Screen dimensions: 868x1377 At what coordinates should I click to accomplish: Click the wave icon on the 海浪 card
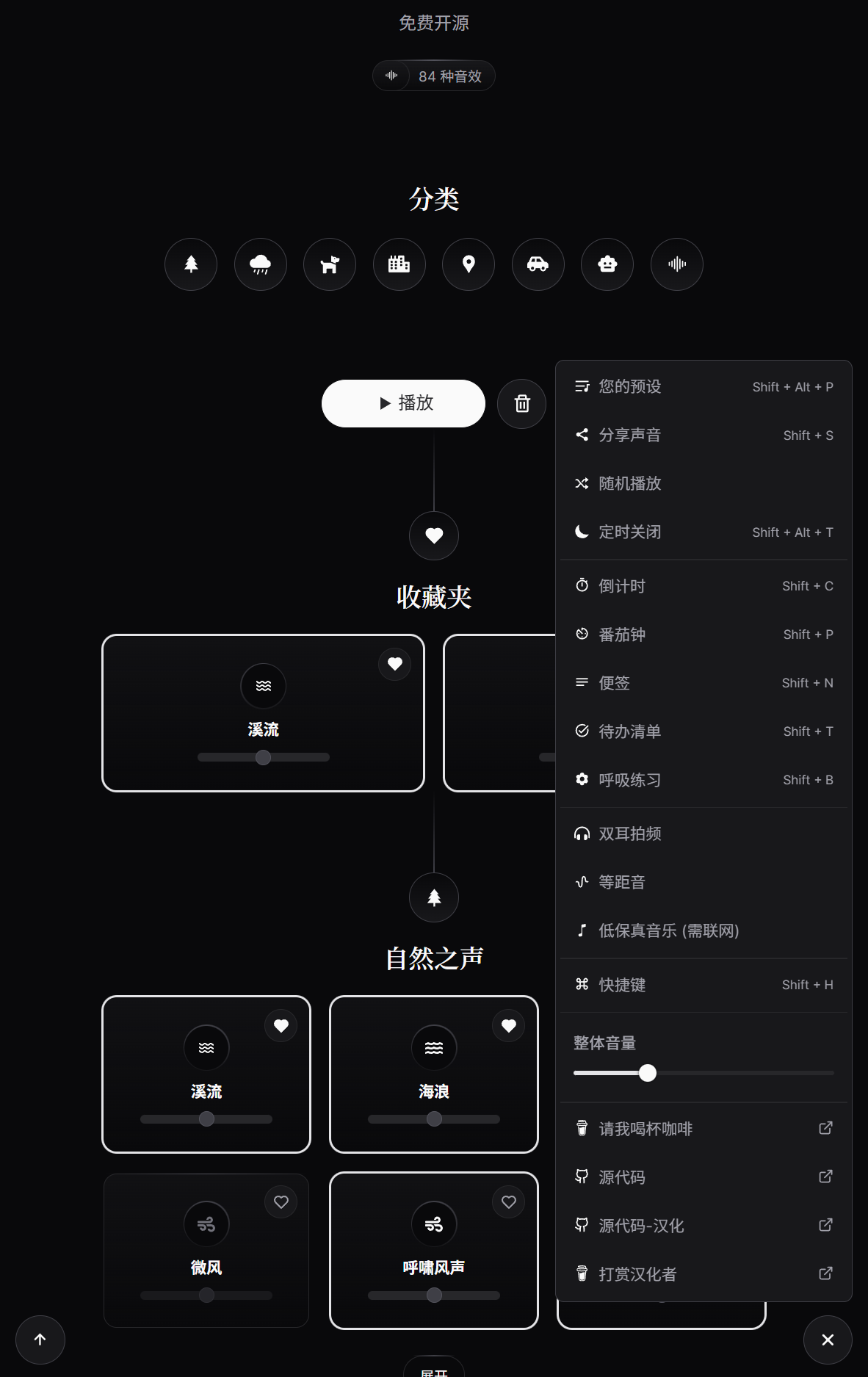(x=434, y=1048)
